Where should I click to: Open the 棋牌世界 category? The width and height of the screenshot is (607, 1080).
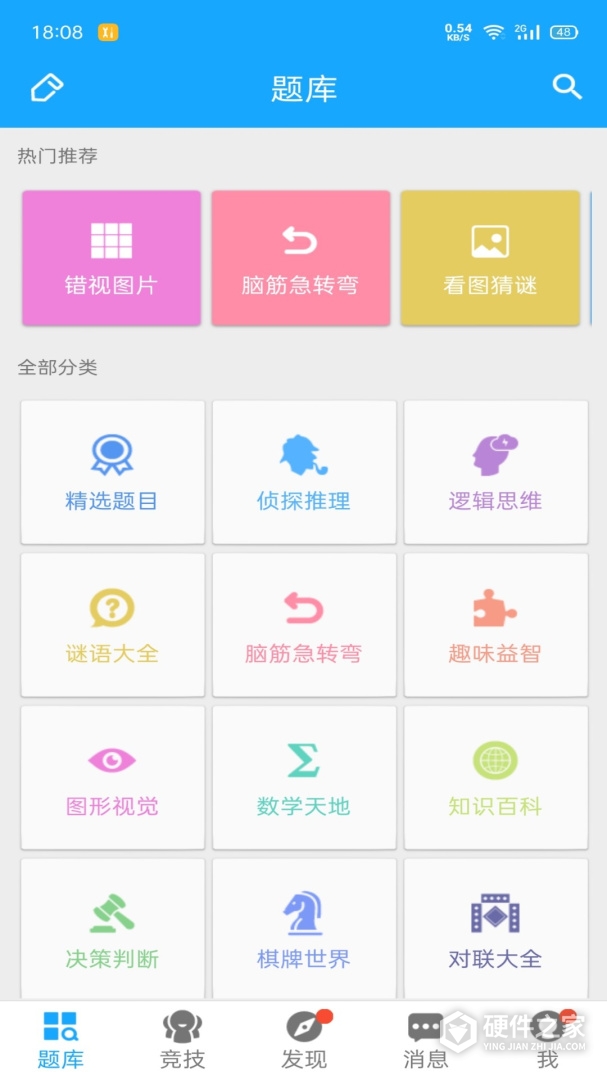303,930
